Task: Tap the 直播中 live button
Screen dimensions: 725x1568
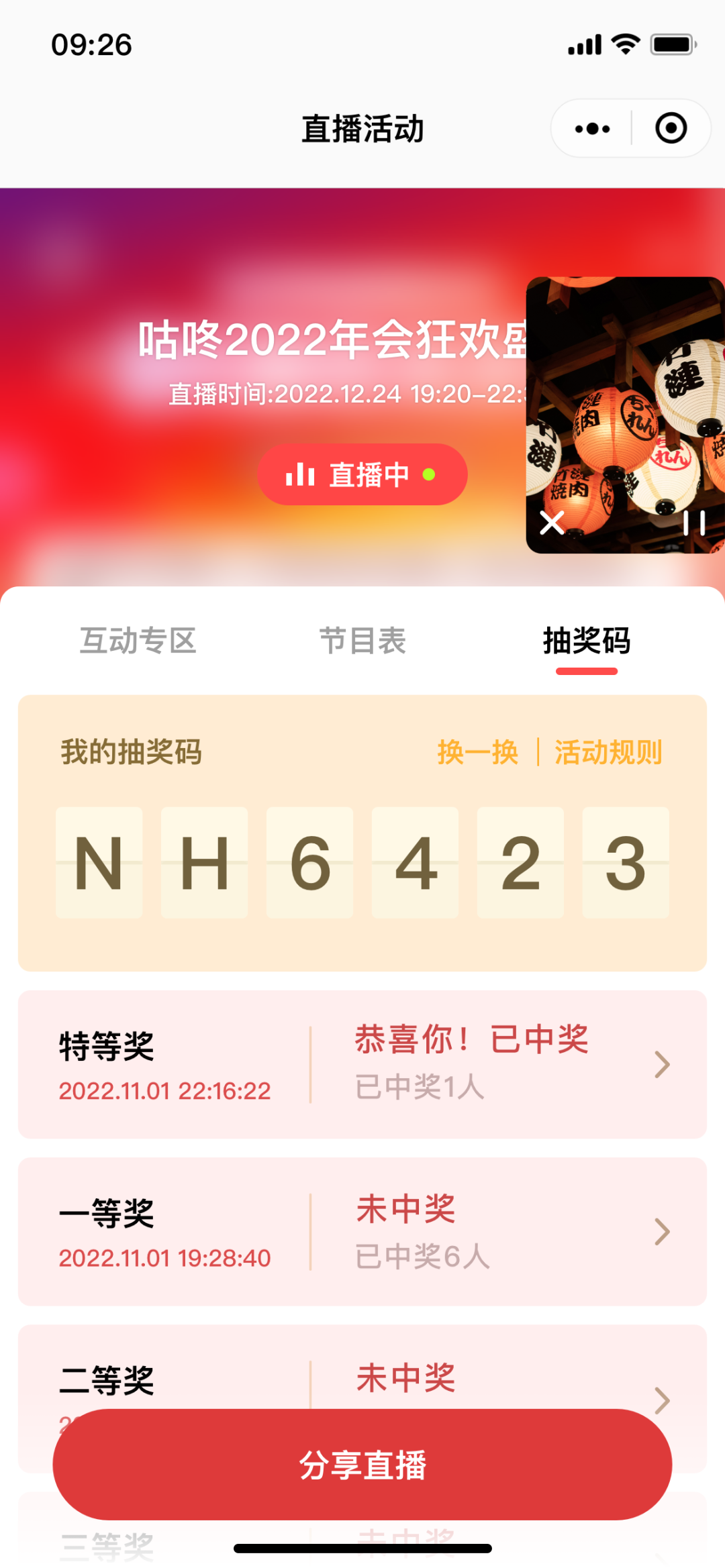Action: pyautogui.click(x=362, y=474)
